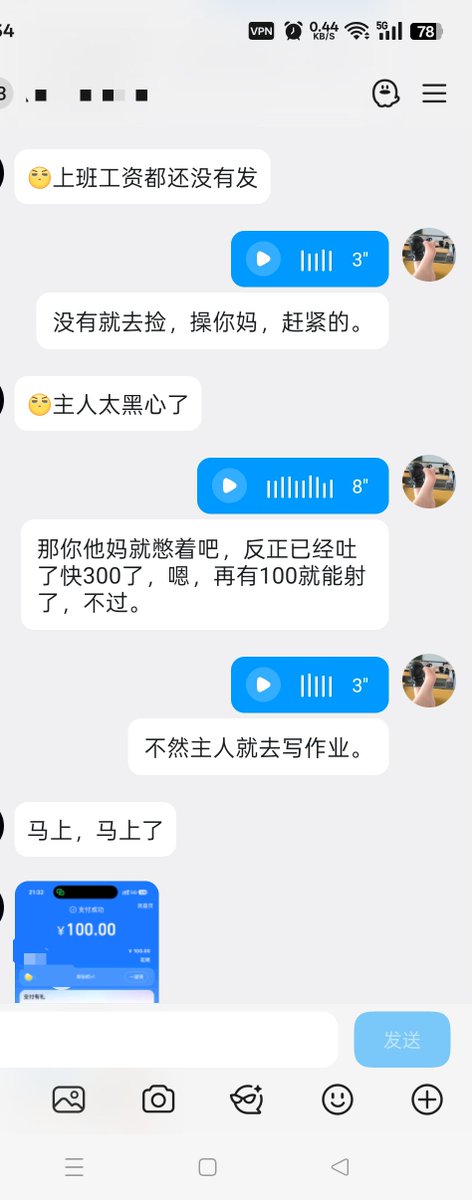This screenshot has height=1200, width=472.
Task: Tap the 发送 send button
Action: (402, 1040)
